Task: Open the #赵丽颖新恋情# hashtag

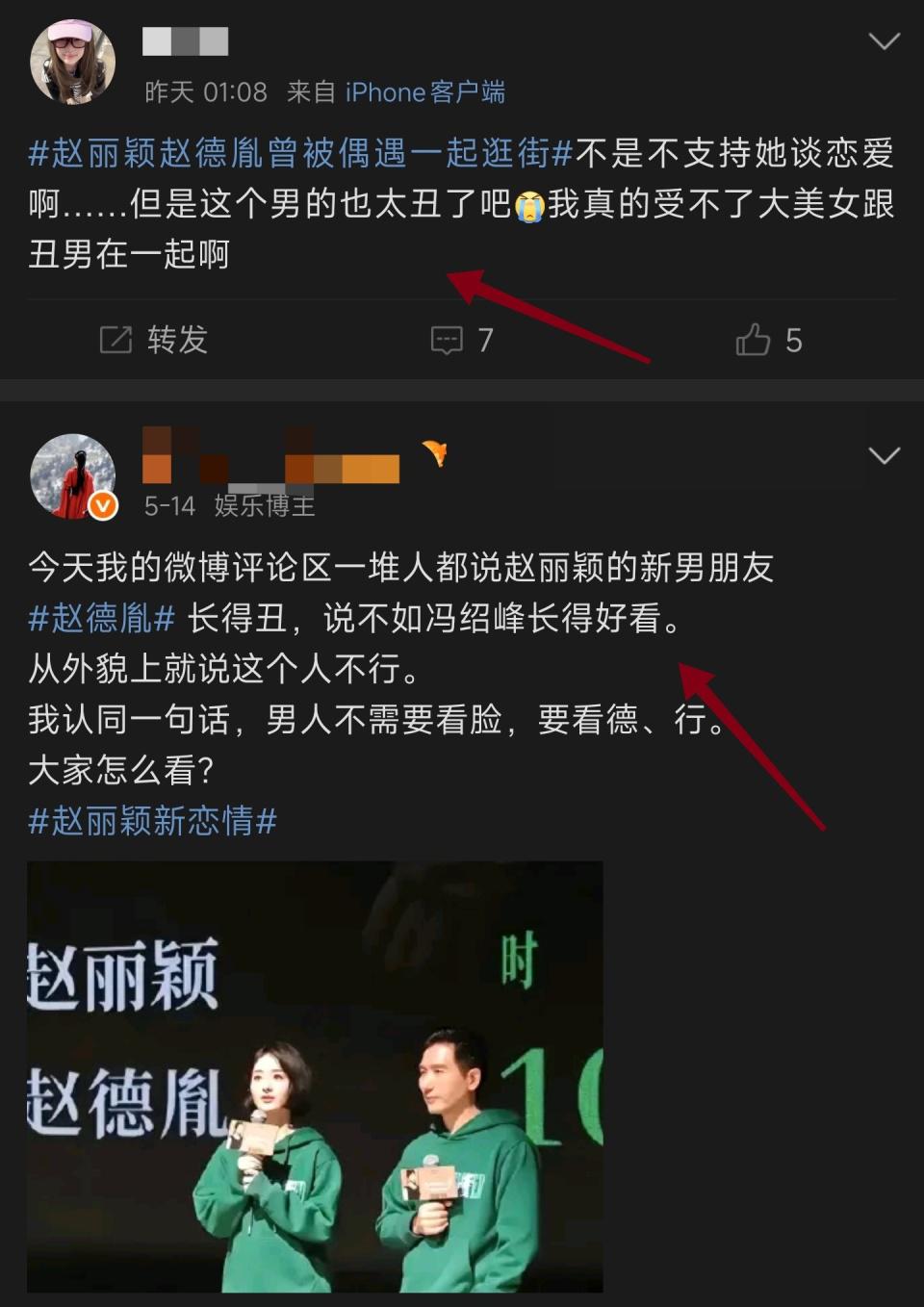Action: click(x=152, y=821)
